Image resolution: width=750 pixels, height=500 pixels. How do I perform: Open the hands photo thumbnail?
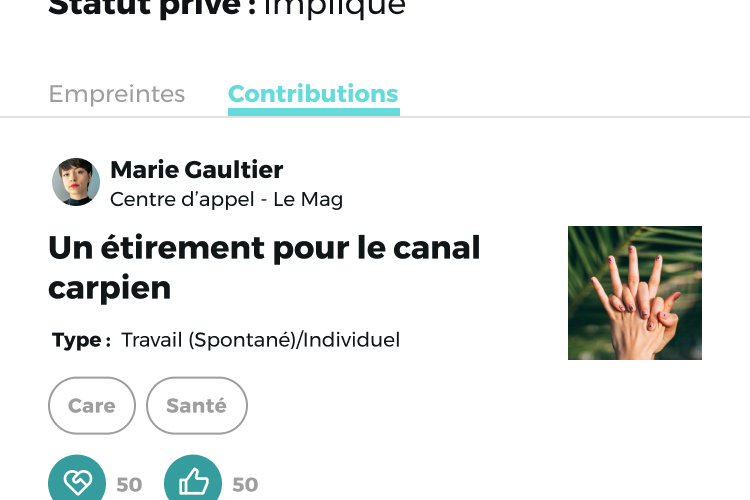(635, 293)
